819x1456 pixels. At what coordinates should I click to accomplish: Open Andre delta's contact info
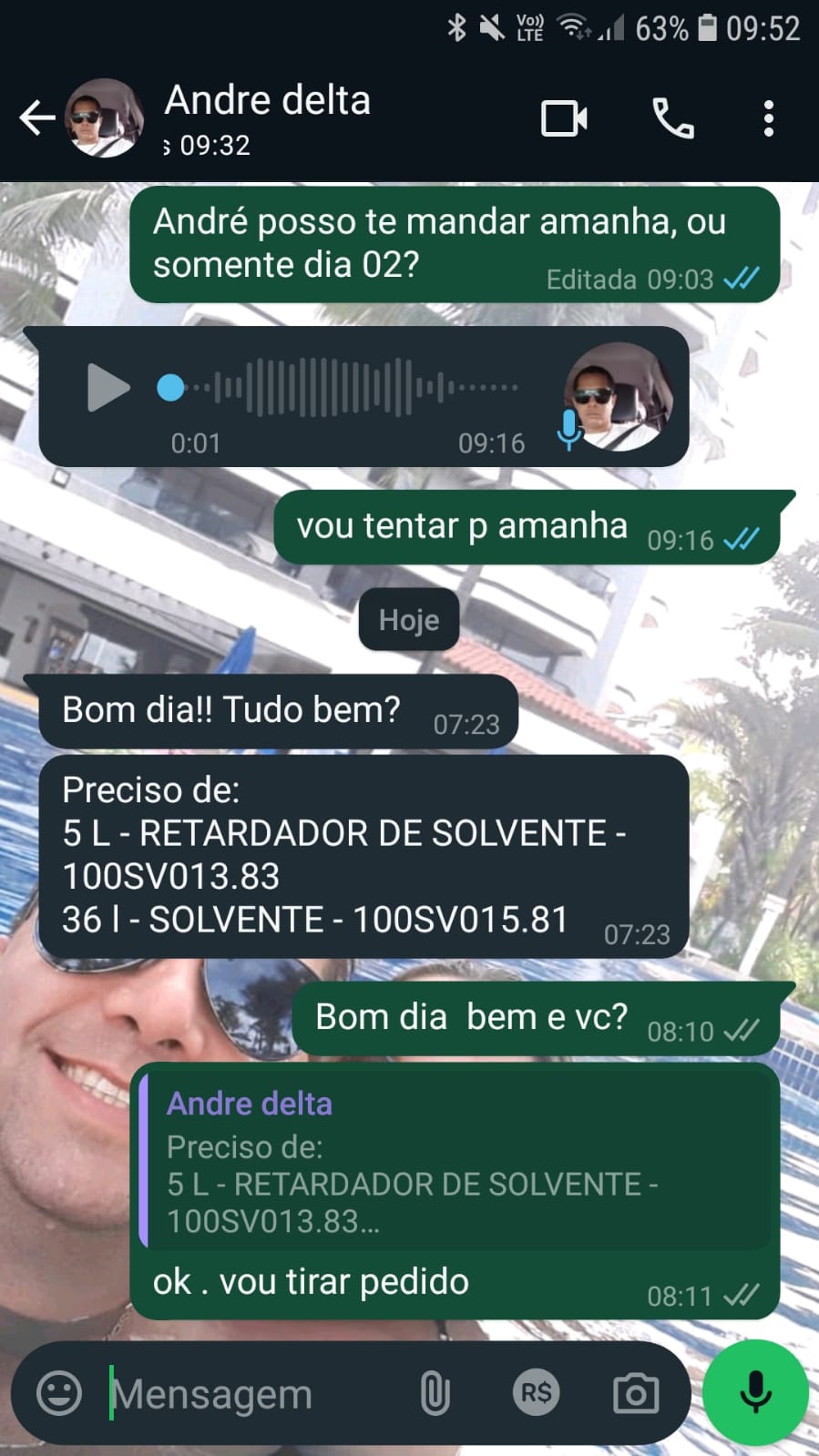coord(267,117)
